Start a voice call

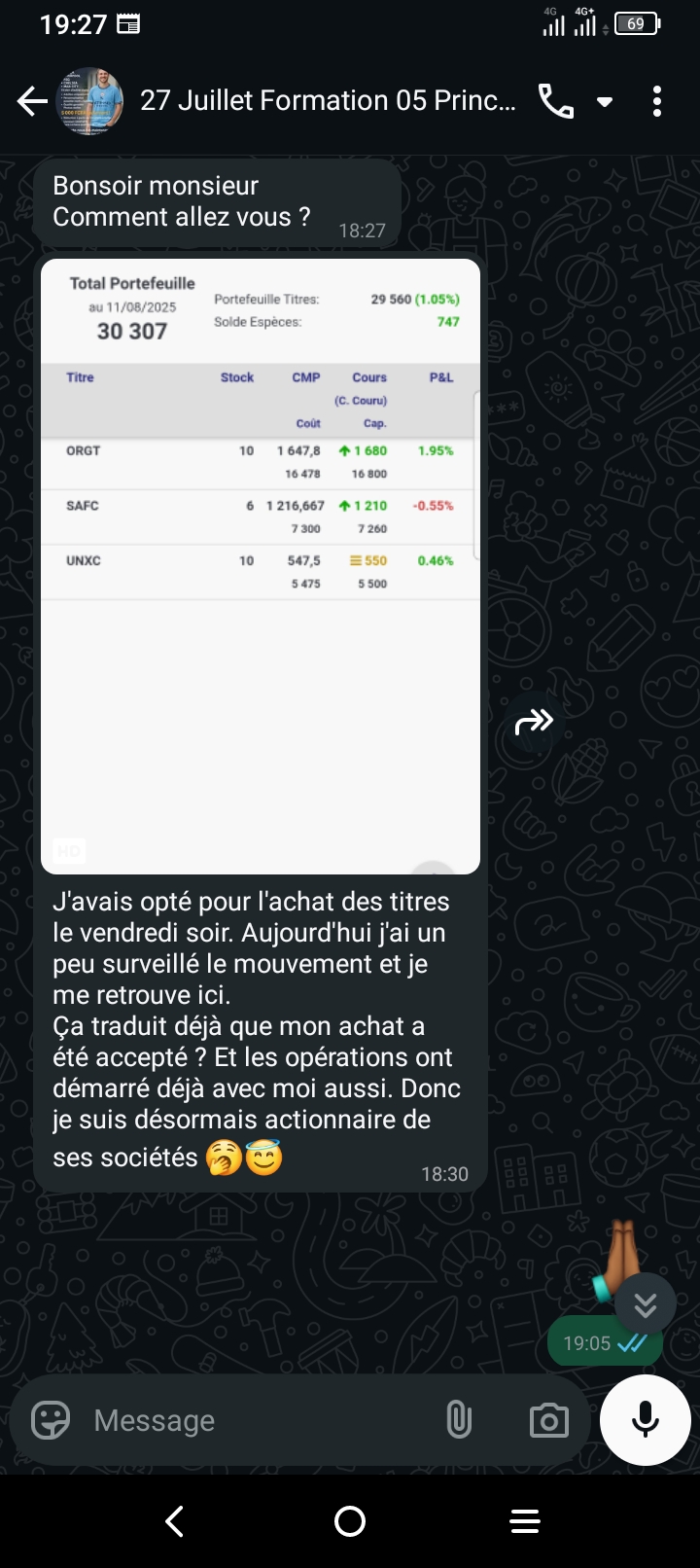click(x=556, y=101)
